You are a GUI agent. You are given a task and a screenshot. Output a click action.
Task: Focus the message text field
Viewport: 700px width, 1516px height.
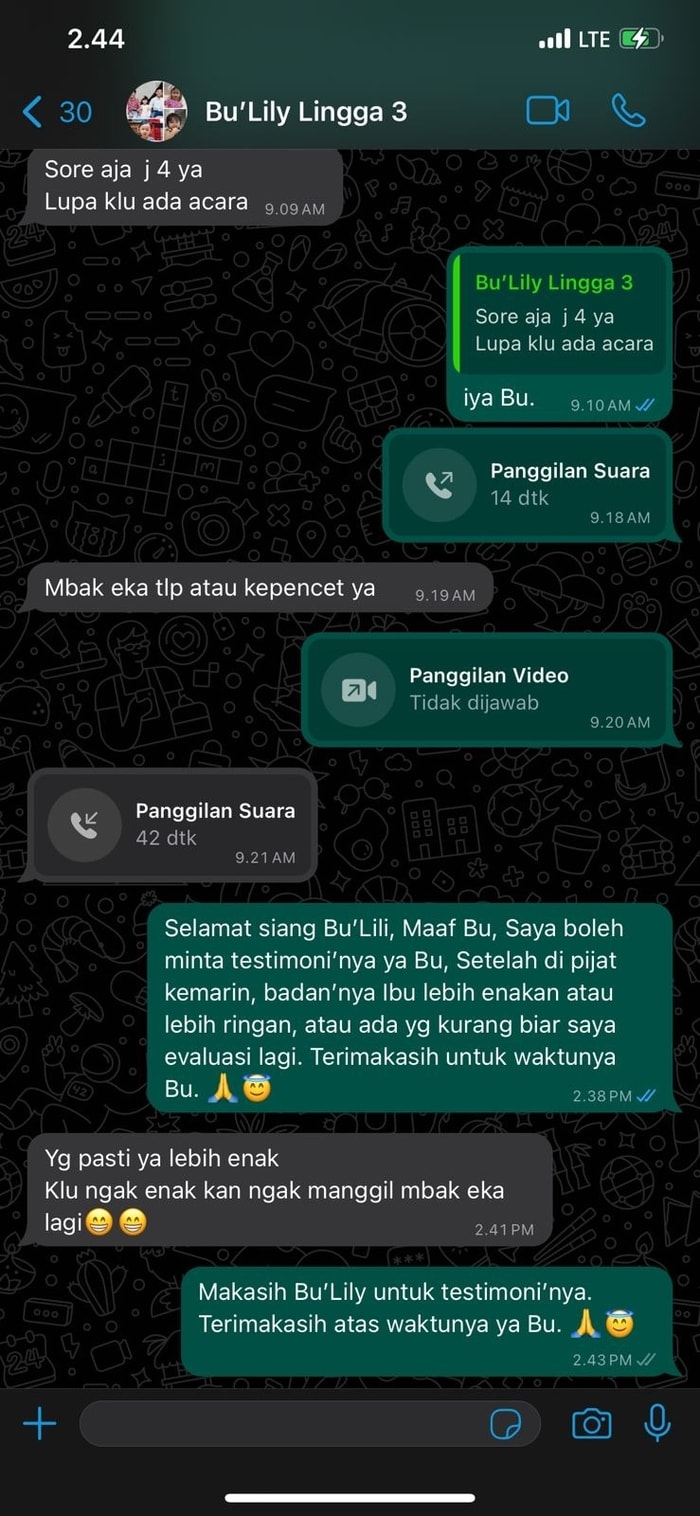pos(280,1423)
